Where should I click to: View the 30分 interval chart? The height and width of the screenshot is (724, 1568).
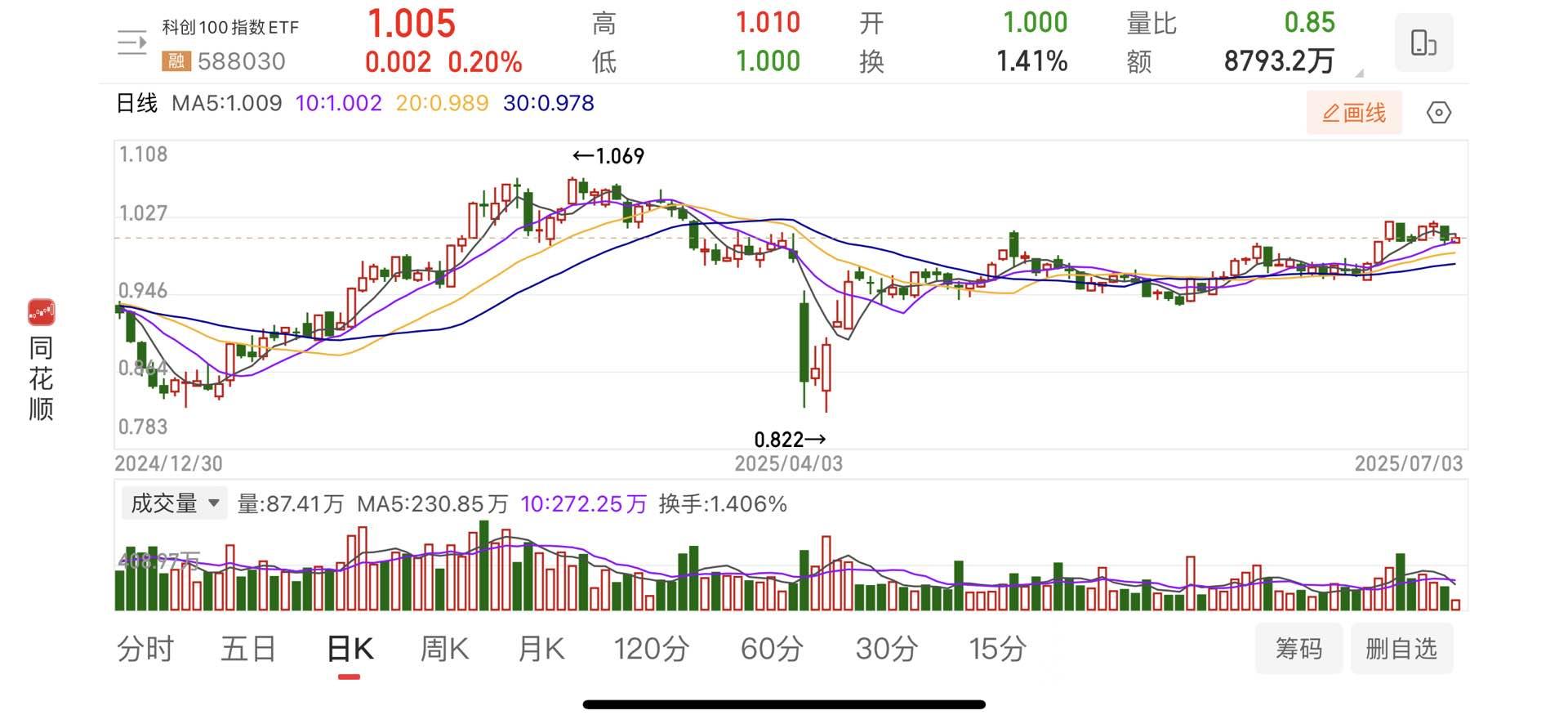pos(887,649)
